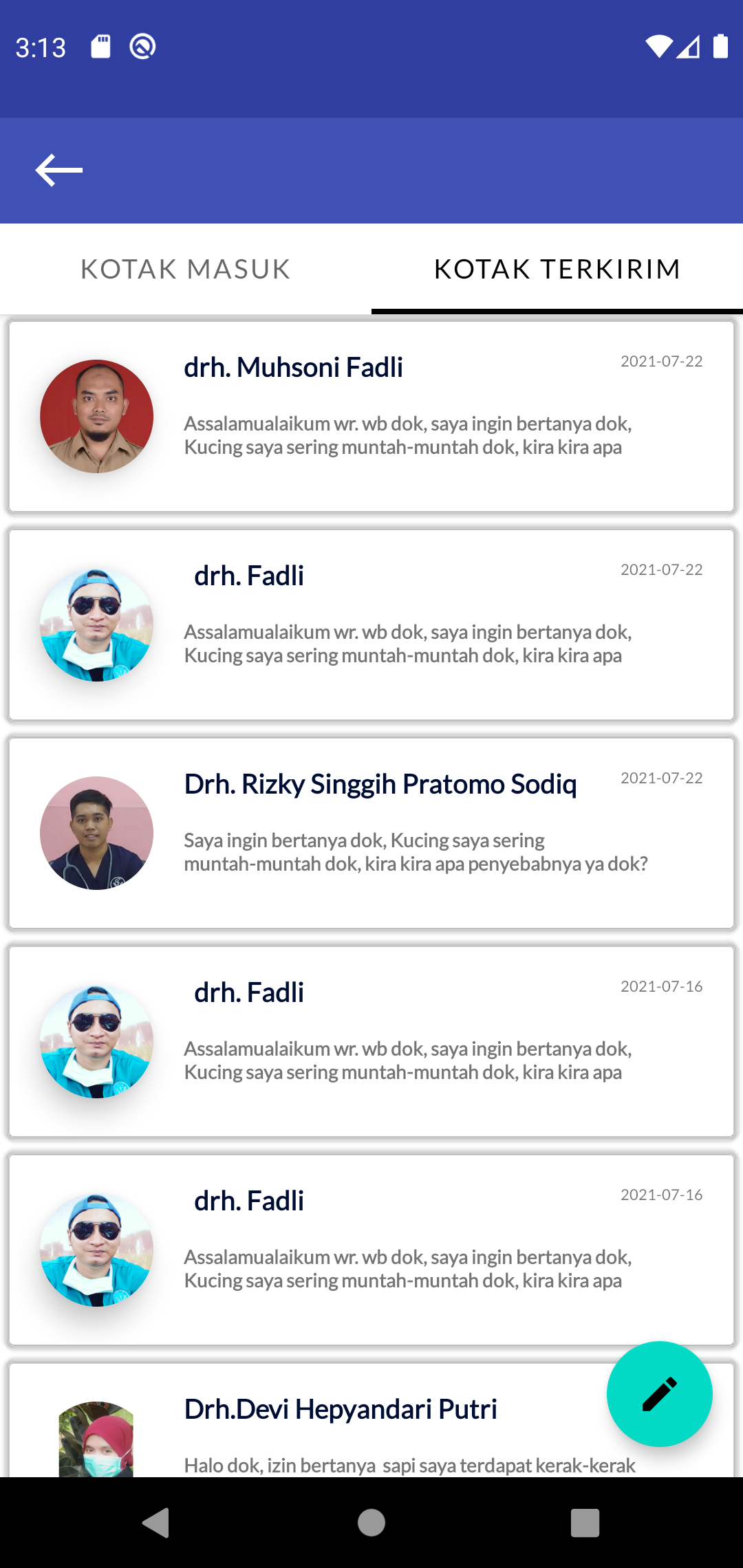
Task: Open recent apps from navigation bar
Action: 585,1523
